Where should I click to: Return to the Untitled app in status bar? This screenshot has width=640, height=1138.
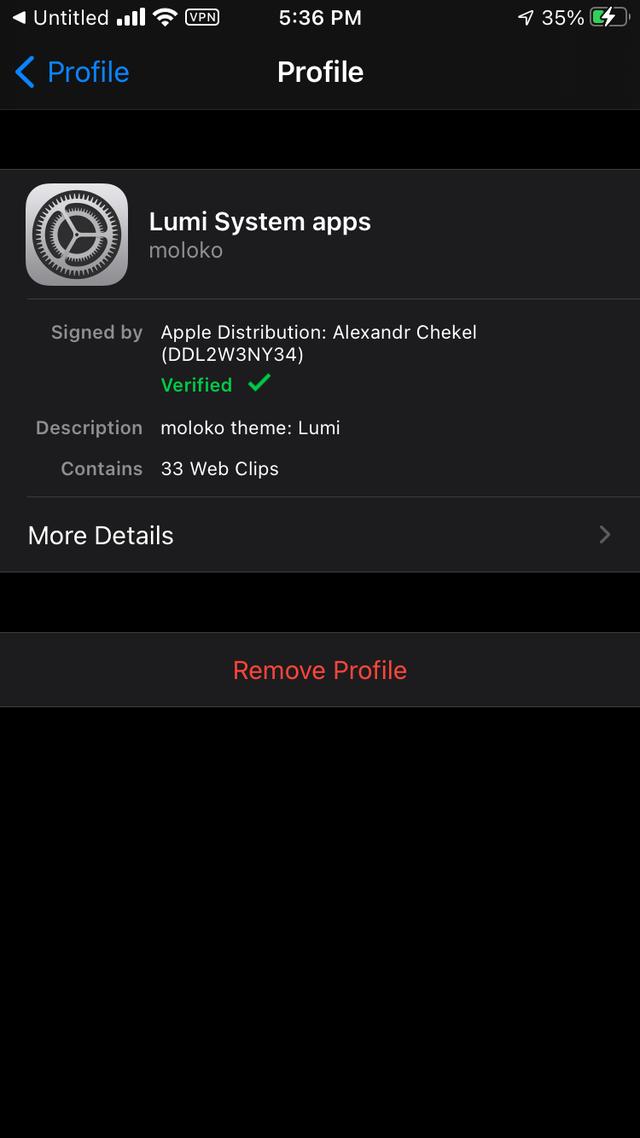click(x=60, y=18)
